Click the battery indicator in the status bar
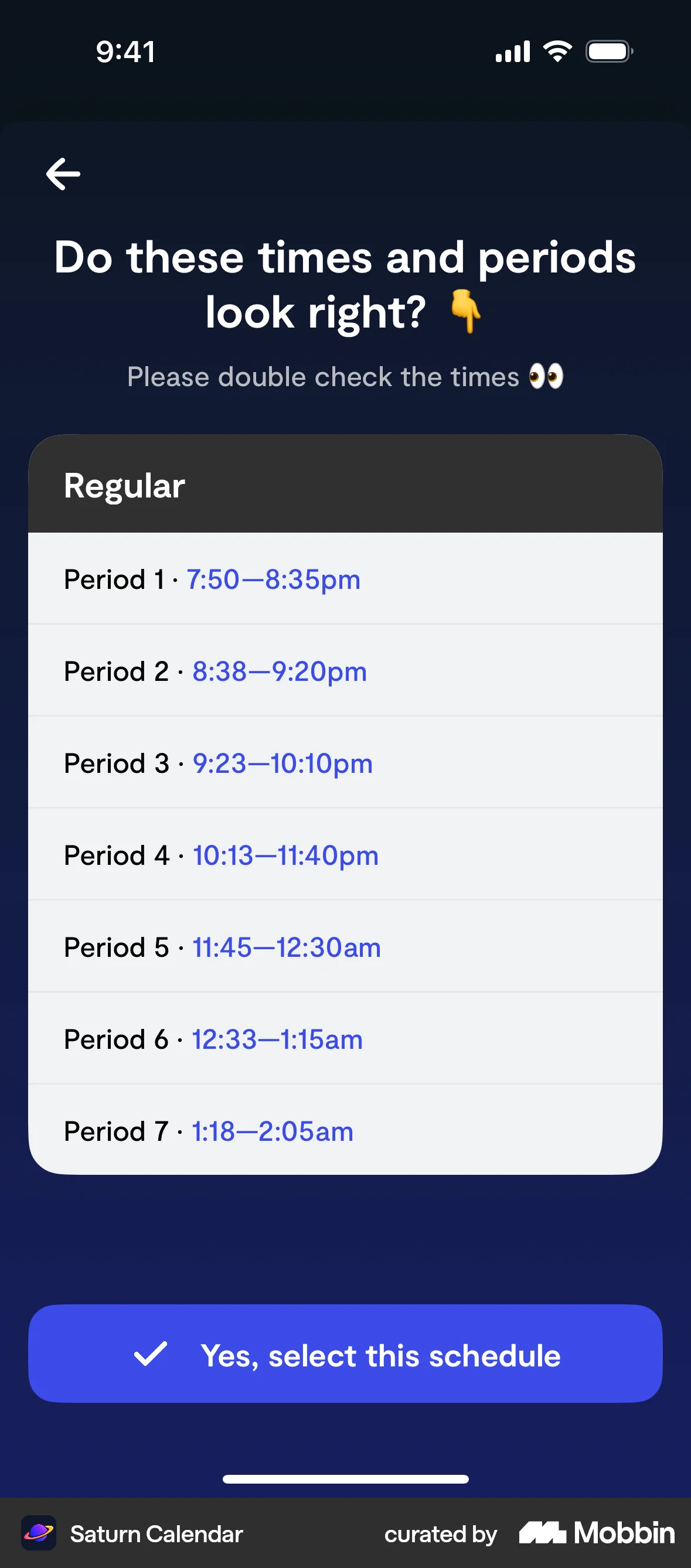691x1568 pixels. click(609, 51)
